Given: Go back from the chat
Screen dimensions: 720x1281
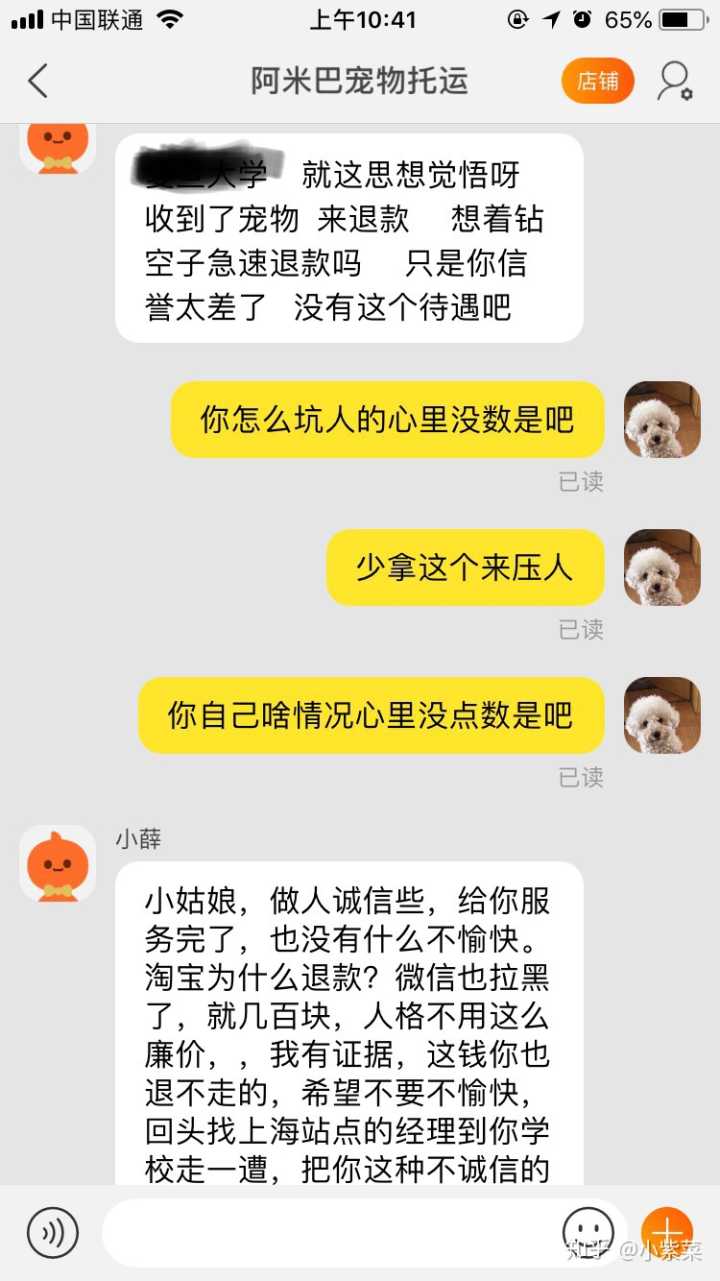Looking at the screenshot, I should coord(38,81).
